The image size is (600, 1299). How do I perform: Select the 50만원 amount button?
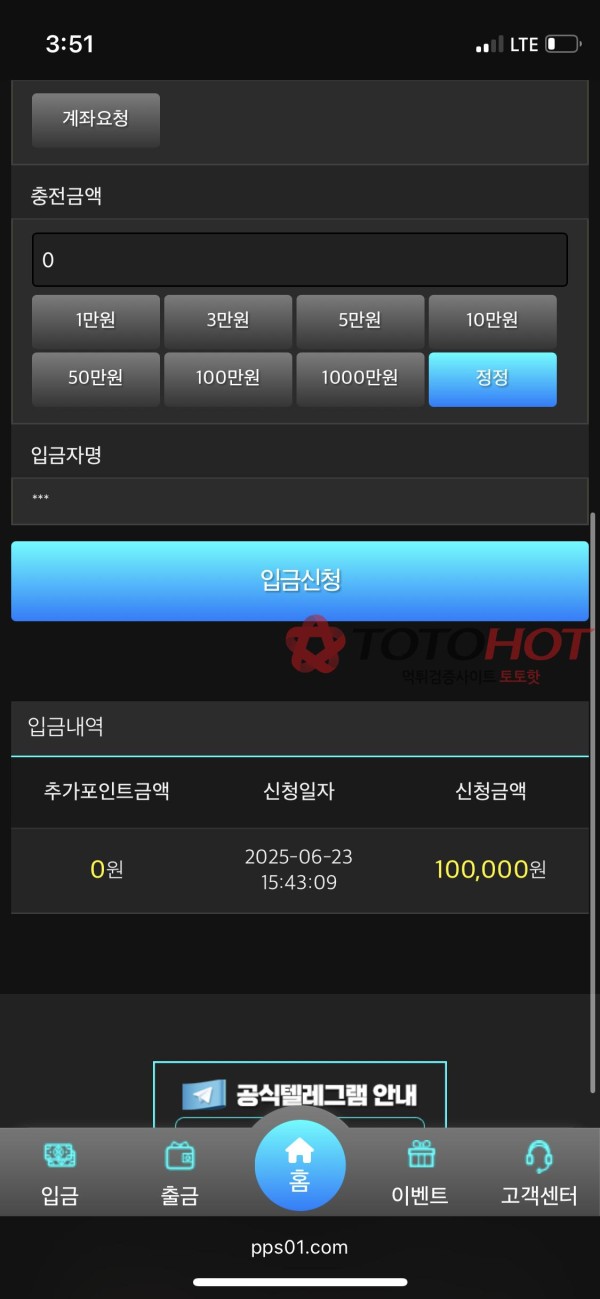pyautogui.click(x=96, y=379)
